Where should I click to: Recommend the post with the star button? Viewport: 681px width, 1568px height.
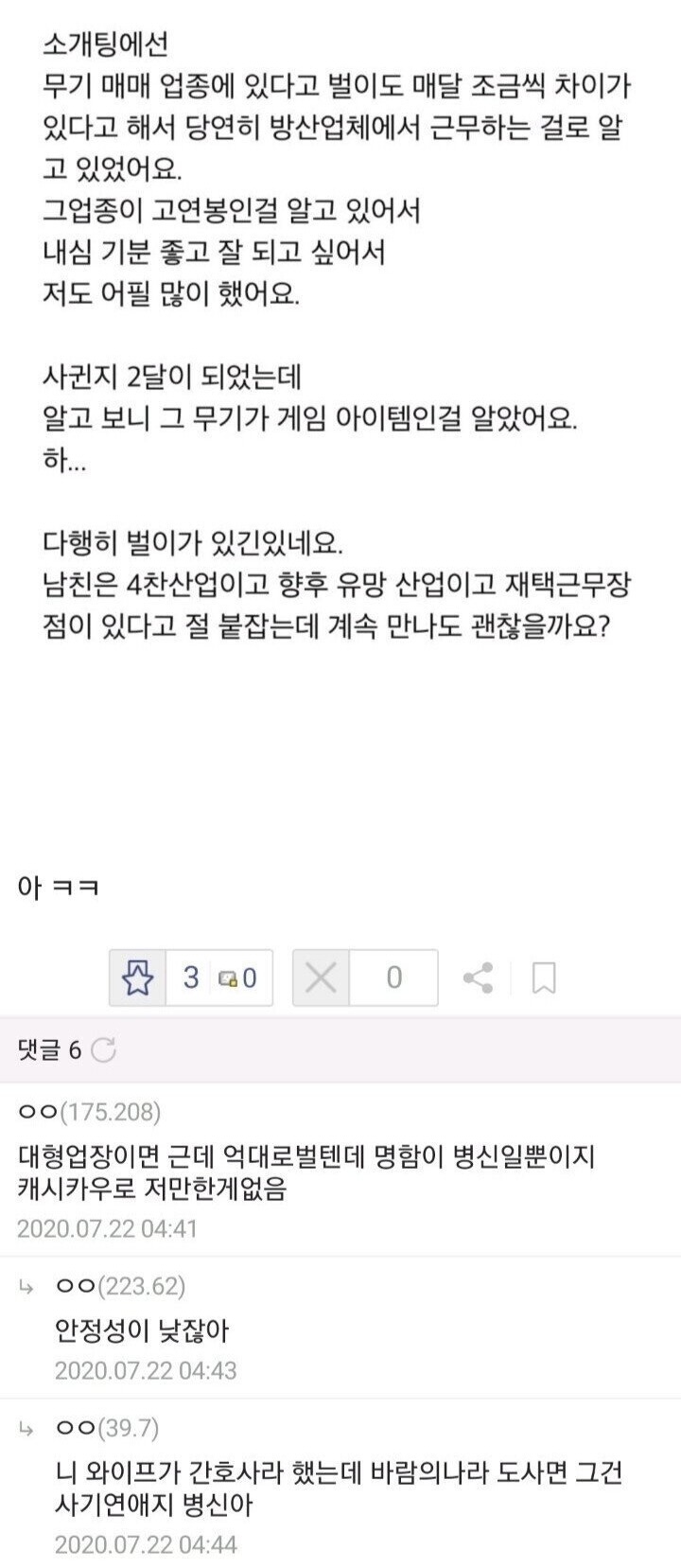click(x=138, y=978)
